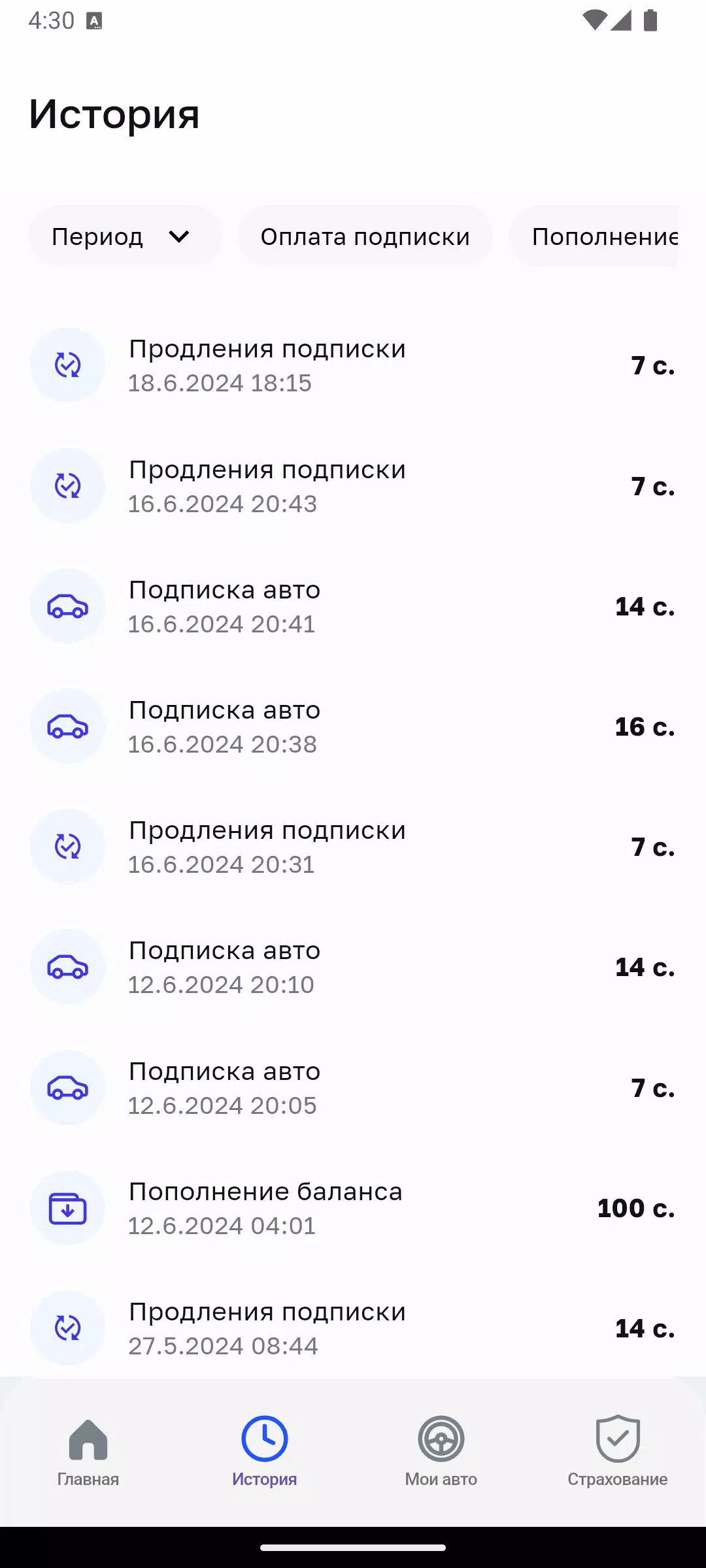Tap the renewal icon next to 27.5.2024 entry

67,1326
